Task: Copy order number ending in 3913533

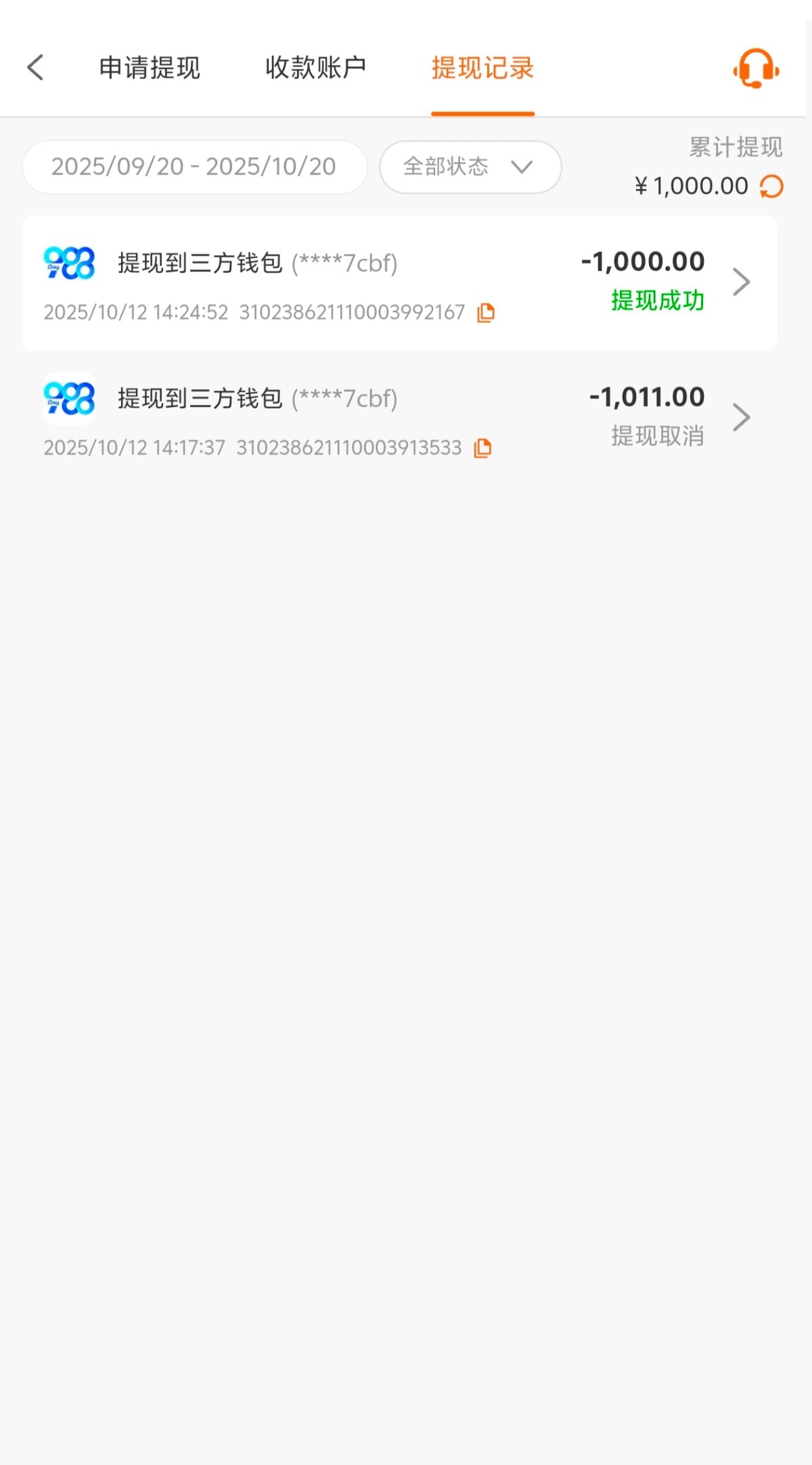Action: point(482,447)
